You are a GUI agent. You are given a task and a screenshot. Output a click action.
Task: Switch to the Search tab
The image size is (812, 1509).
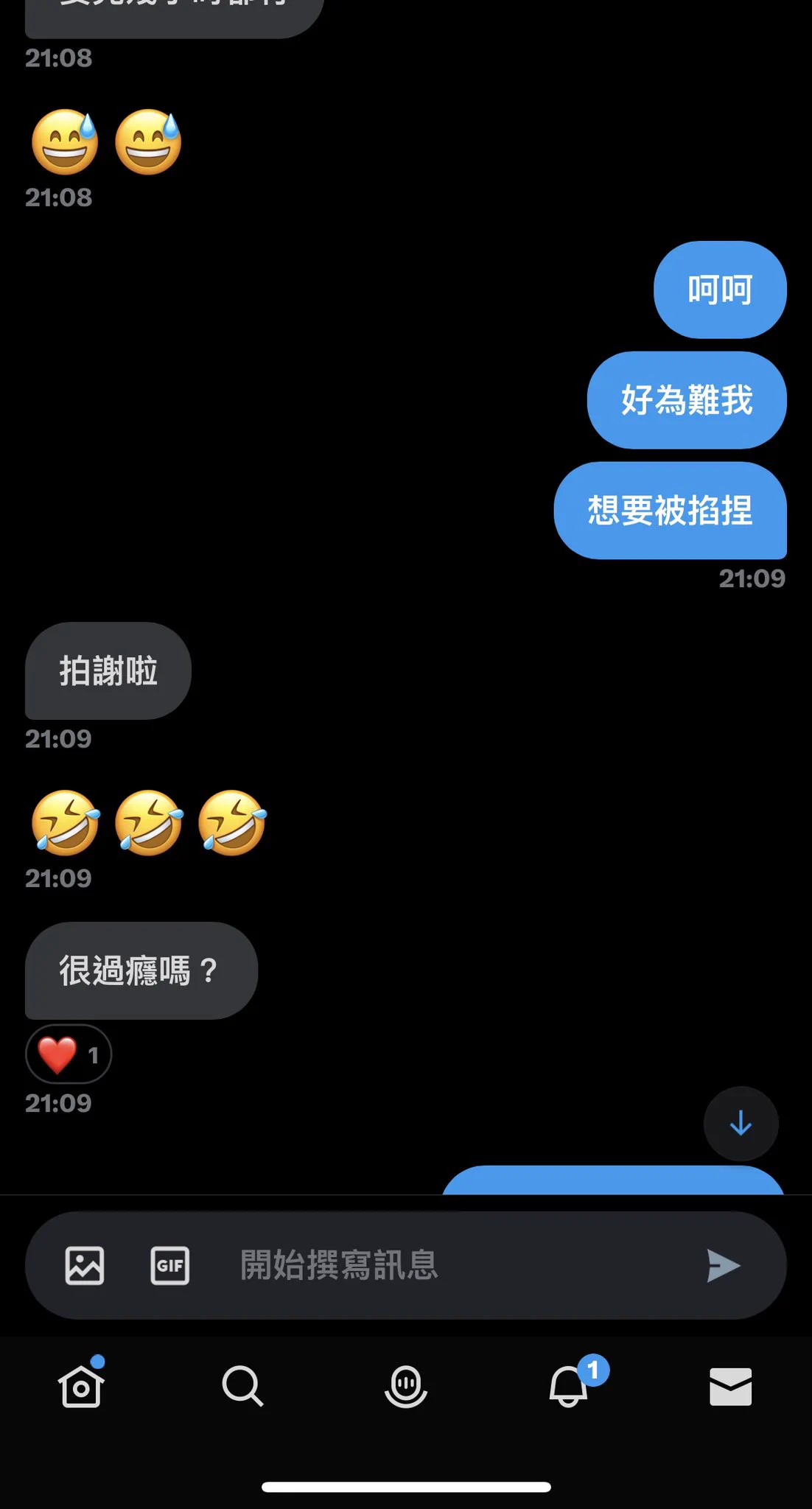(x=242, y=1386)
